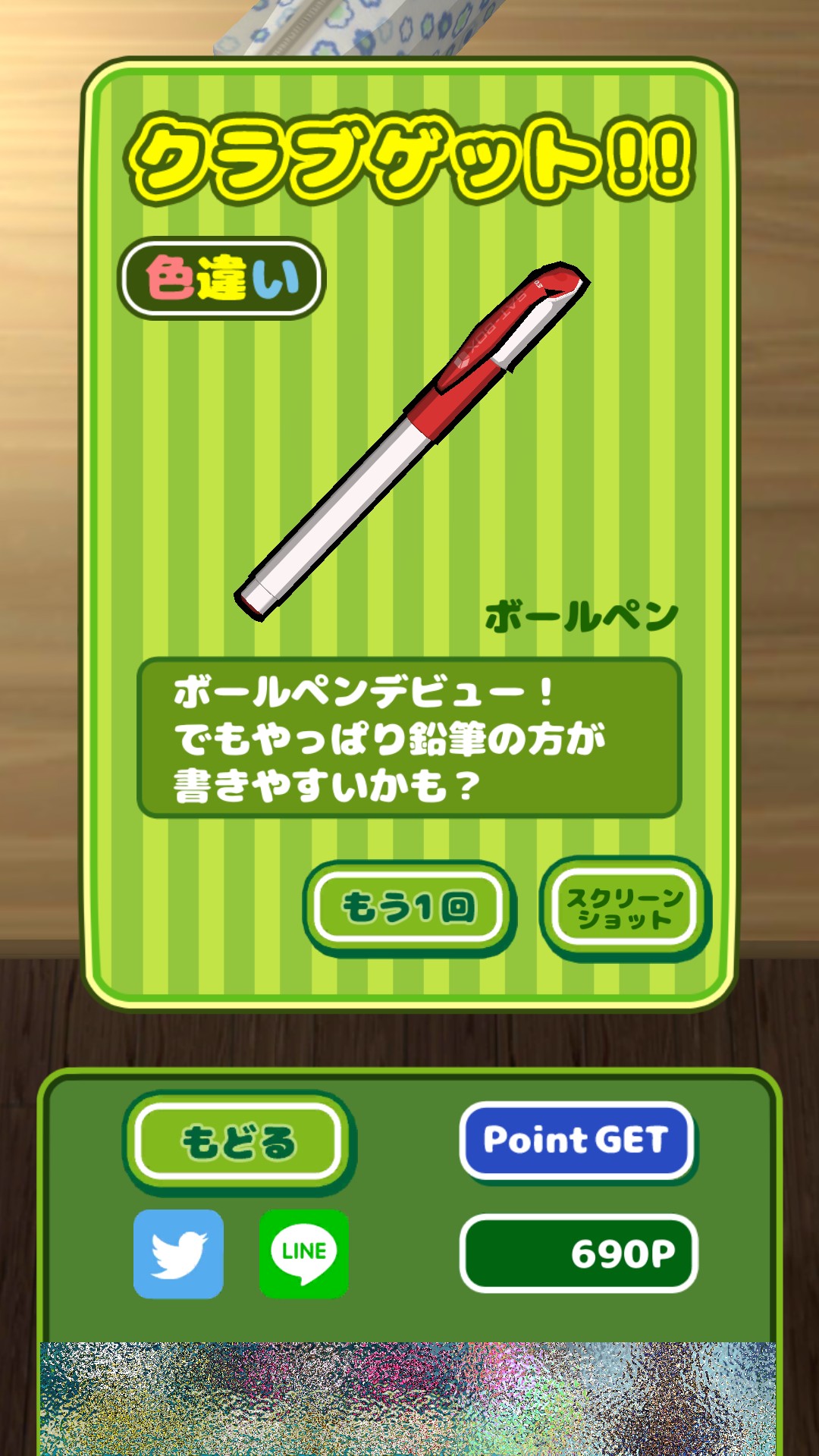819x1456 pixels.
Task: Take a screenshot with スクリーンショット button
Action: [x=625, y=908]
